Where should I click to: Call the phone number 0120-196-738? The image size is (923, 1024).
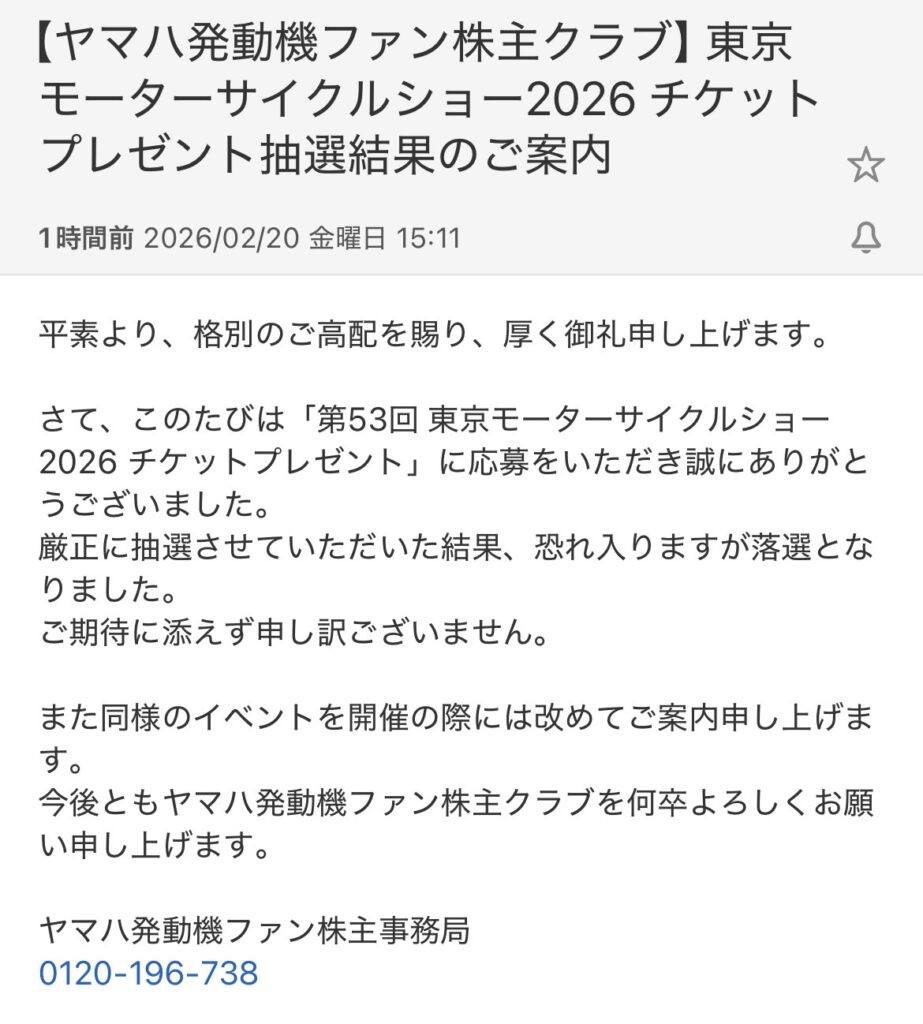pos(148,972)
